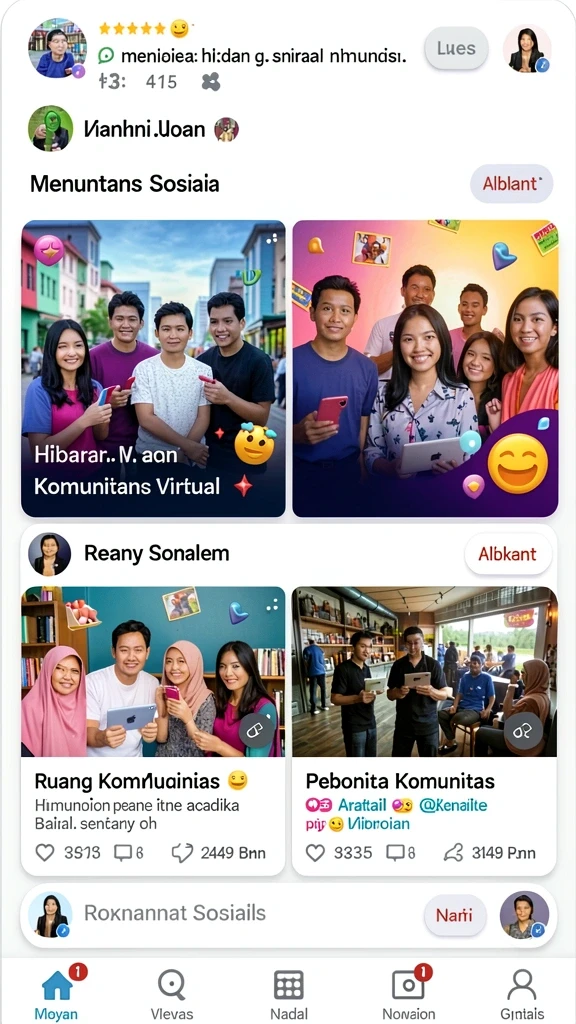Switch to the Nadal tab
The width and height of the screenshot is (576, 1024).
[289, 991]
